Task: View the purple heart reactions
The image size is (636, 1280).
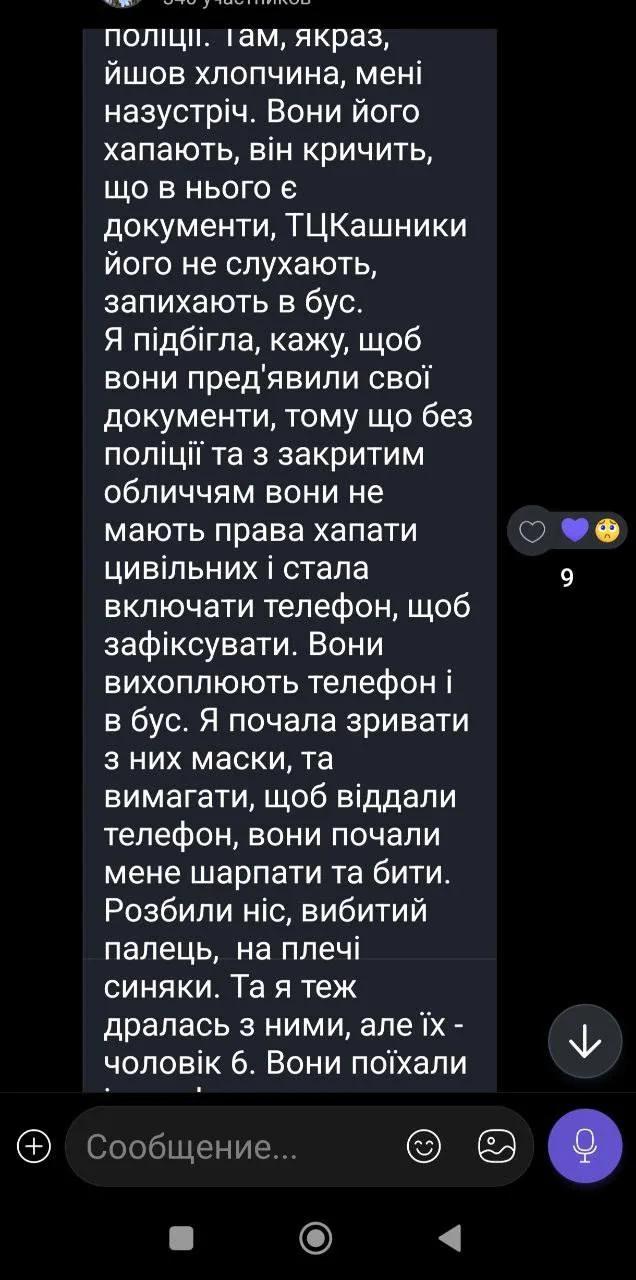Action: [x=575, y=530]
